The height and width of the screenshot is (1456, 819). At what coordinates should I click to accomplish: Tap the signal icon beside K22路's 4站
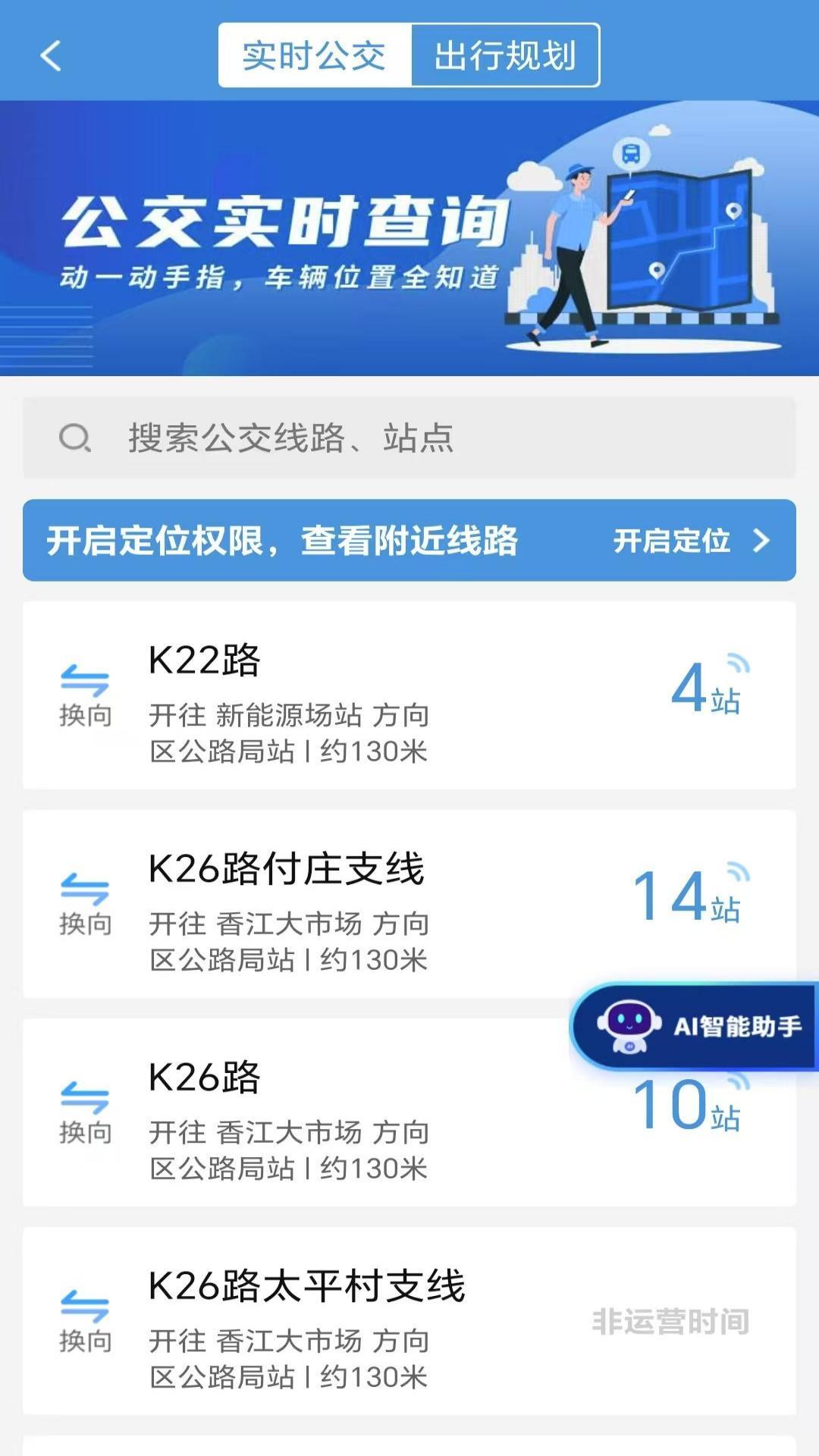(x=739, y=664)
